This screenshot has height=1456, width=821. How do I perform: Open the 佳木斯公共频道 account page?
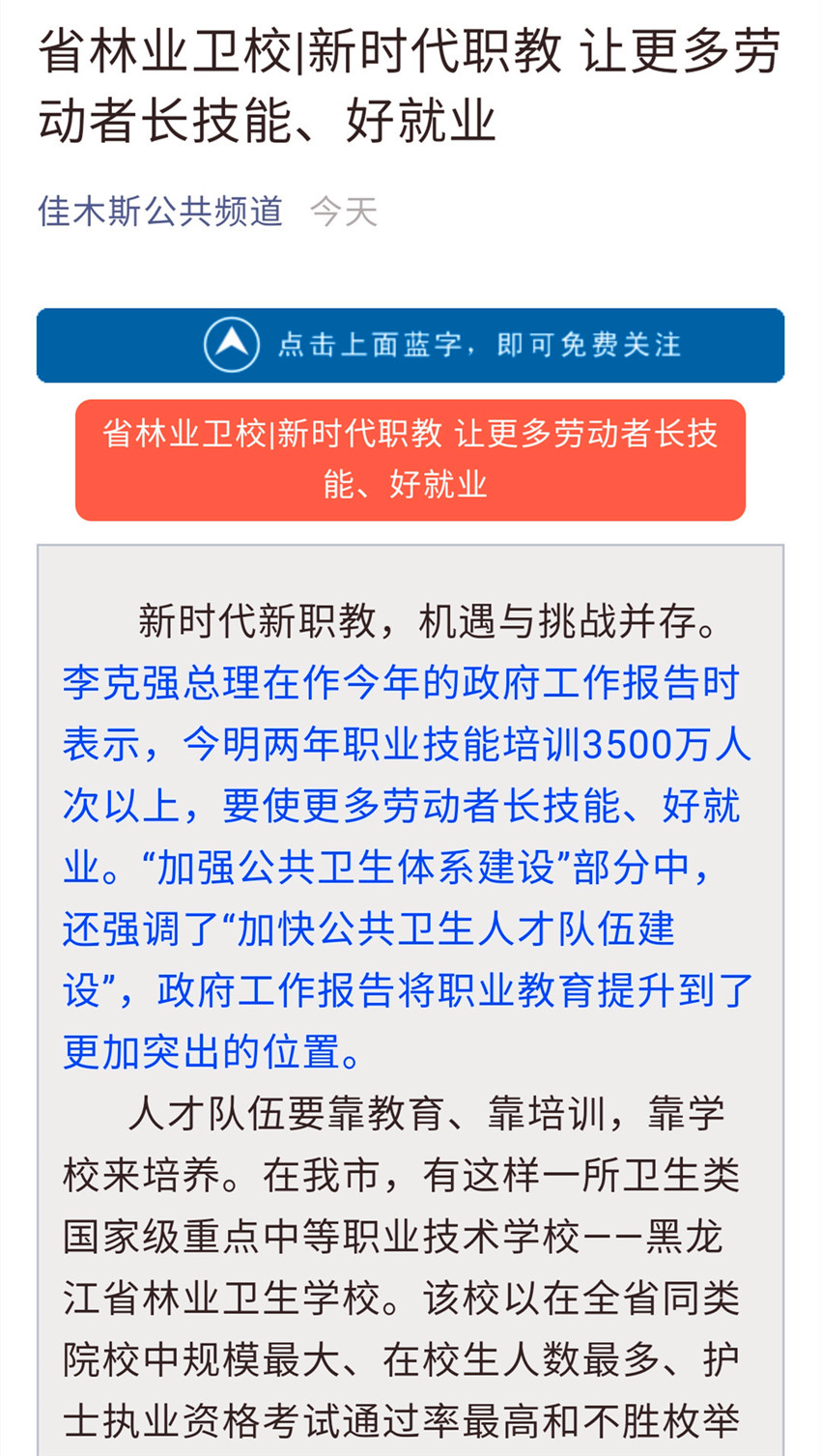click(160, 211)
